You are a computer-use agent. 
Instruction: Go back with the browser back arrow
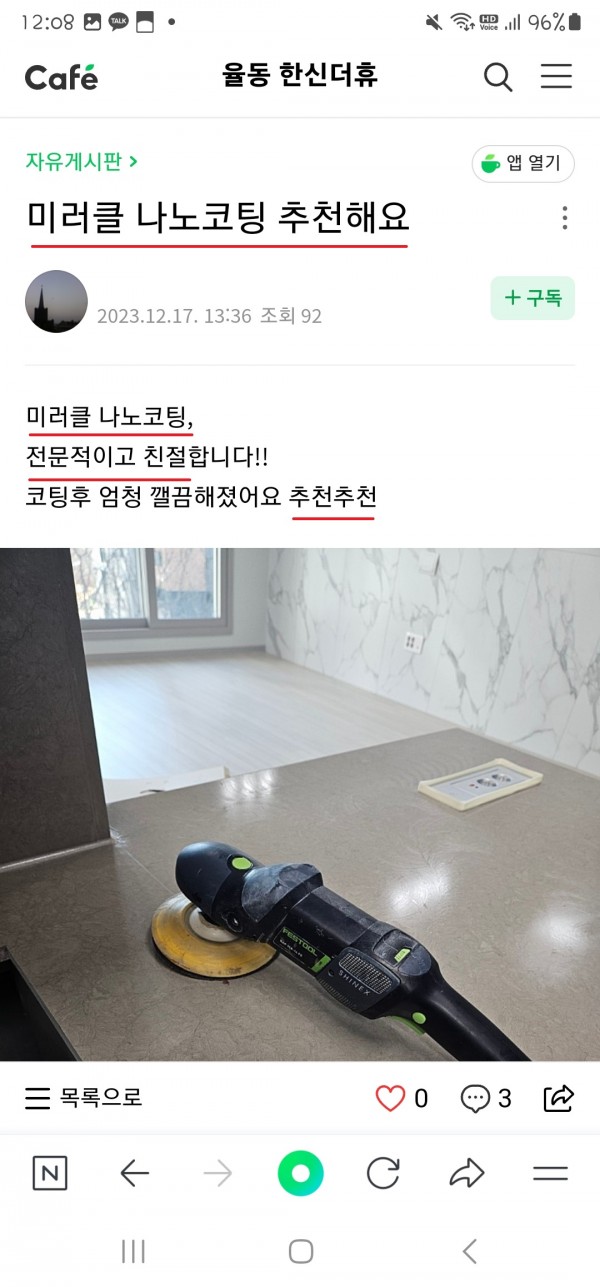click(134, 1173)
